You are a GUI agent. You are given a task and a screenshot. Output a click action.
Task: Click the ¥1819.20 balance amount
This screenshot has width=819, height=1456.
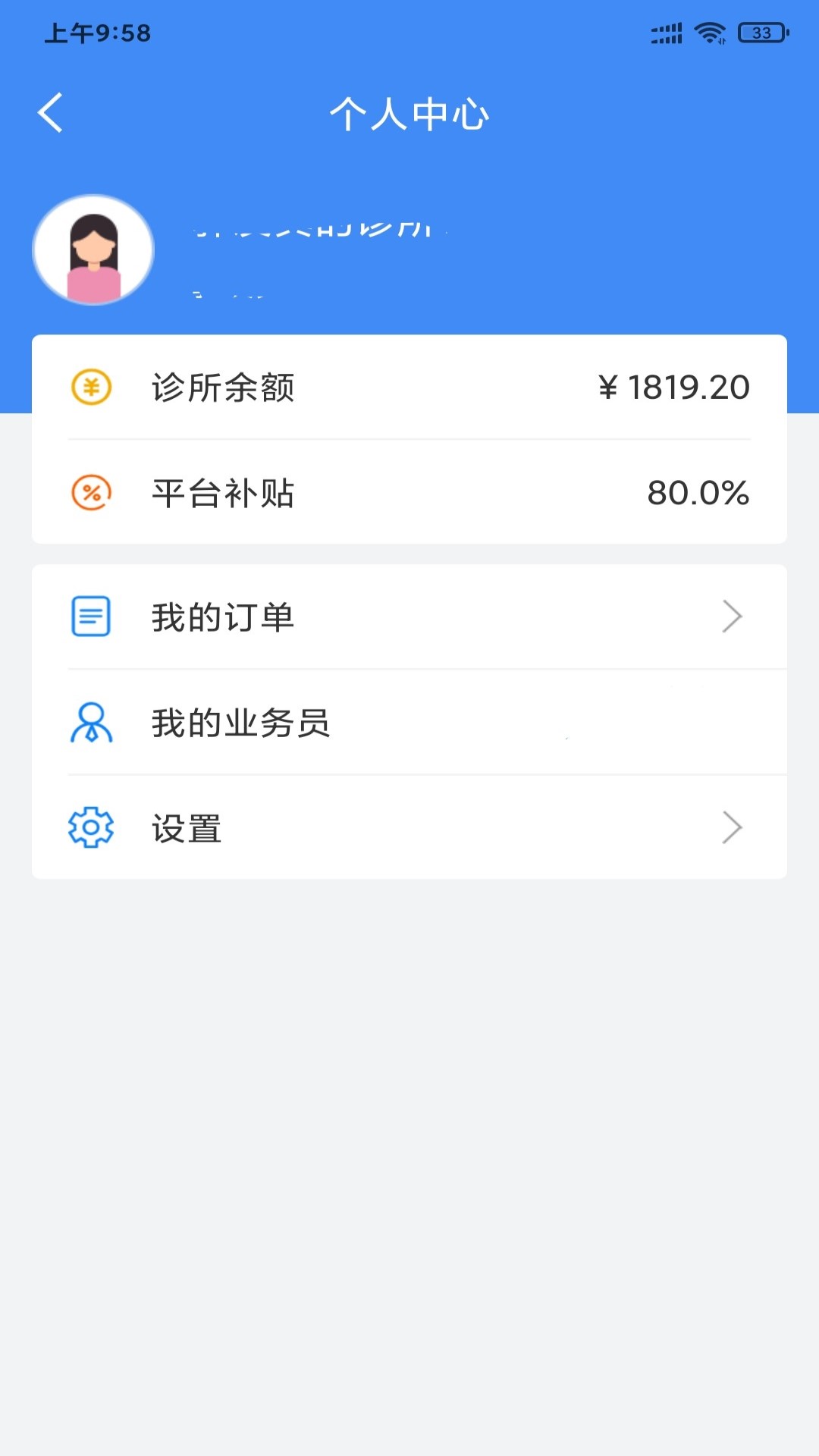click(x=673, y=386)
